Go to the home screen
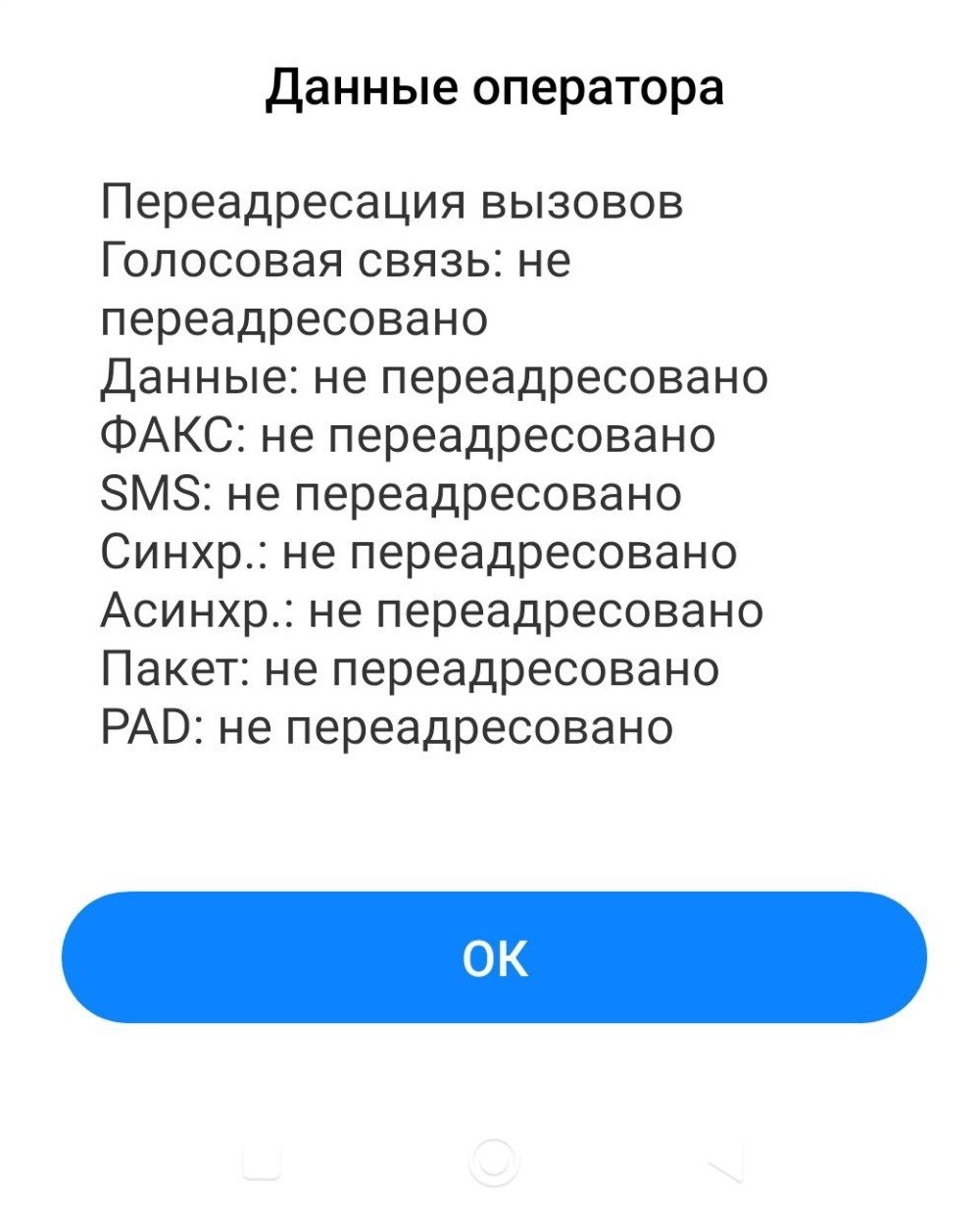Image resolution: width=980 pixels, height=1221 pixels. tap(493, 1162)
